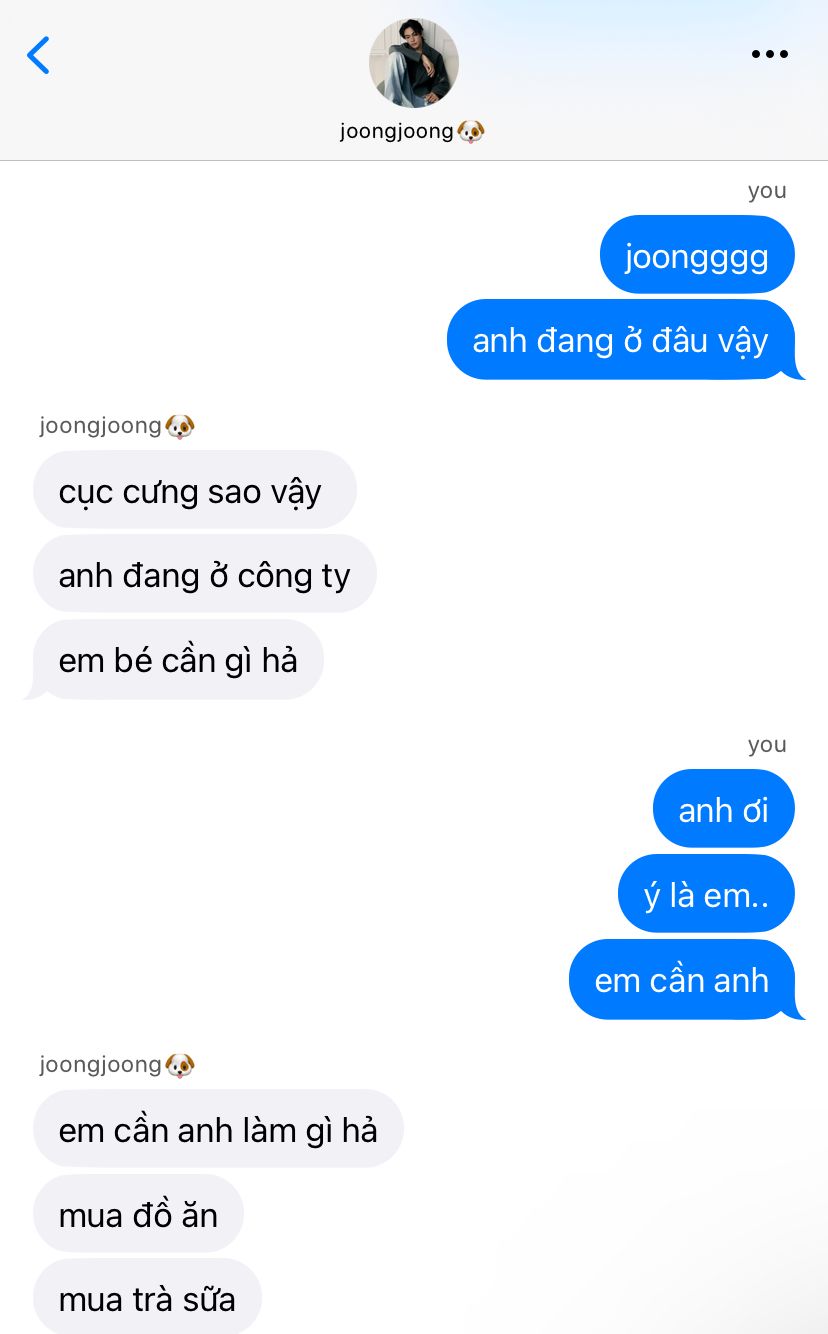Go back using the blue arrow
The width and height of the screenshot is (828, 1334).
point(38,55)
